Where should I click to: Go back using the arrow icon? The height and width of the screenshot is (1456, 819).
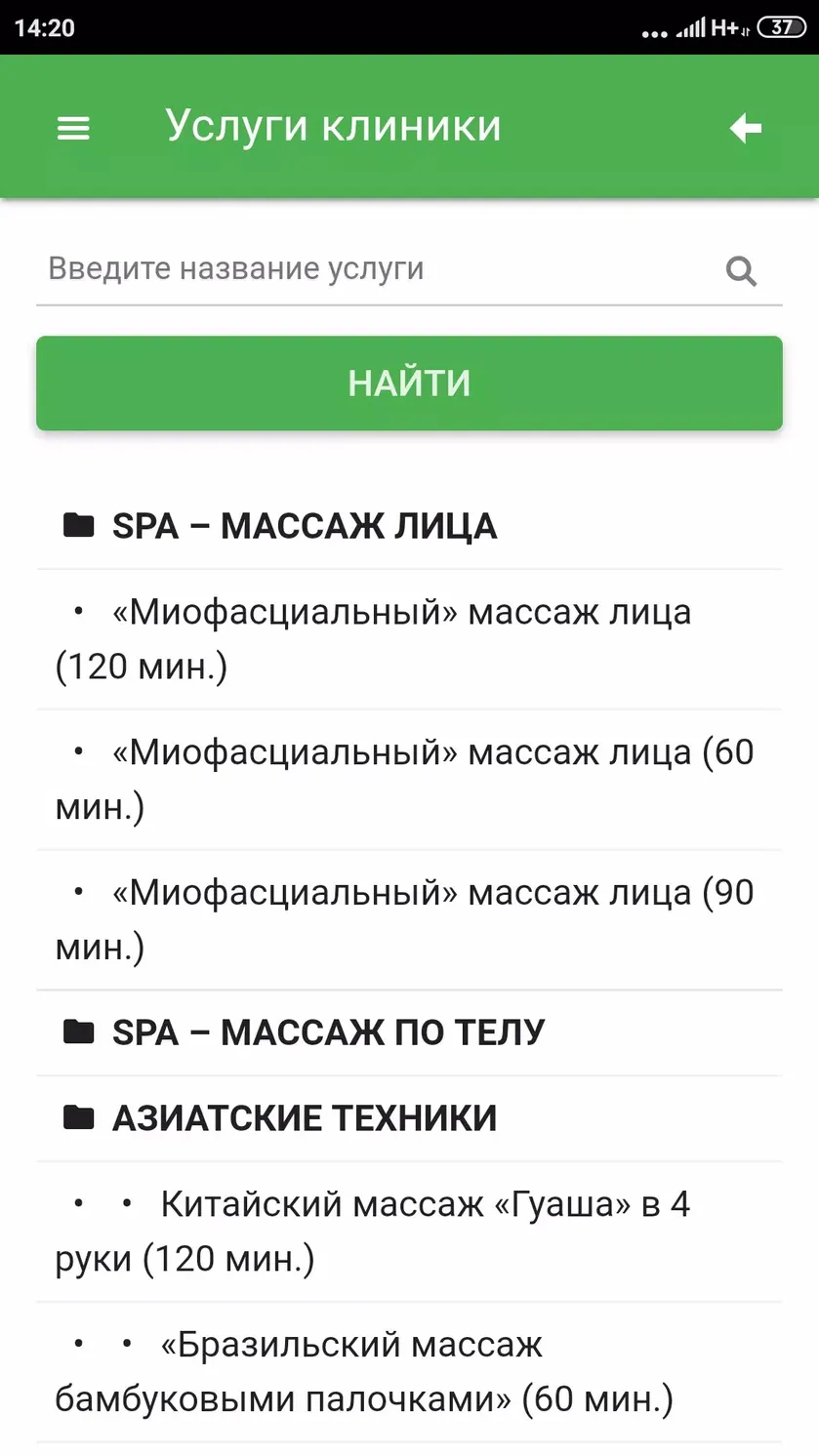746,128
